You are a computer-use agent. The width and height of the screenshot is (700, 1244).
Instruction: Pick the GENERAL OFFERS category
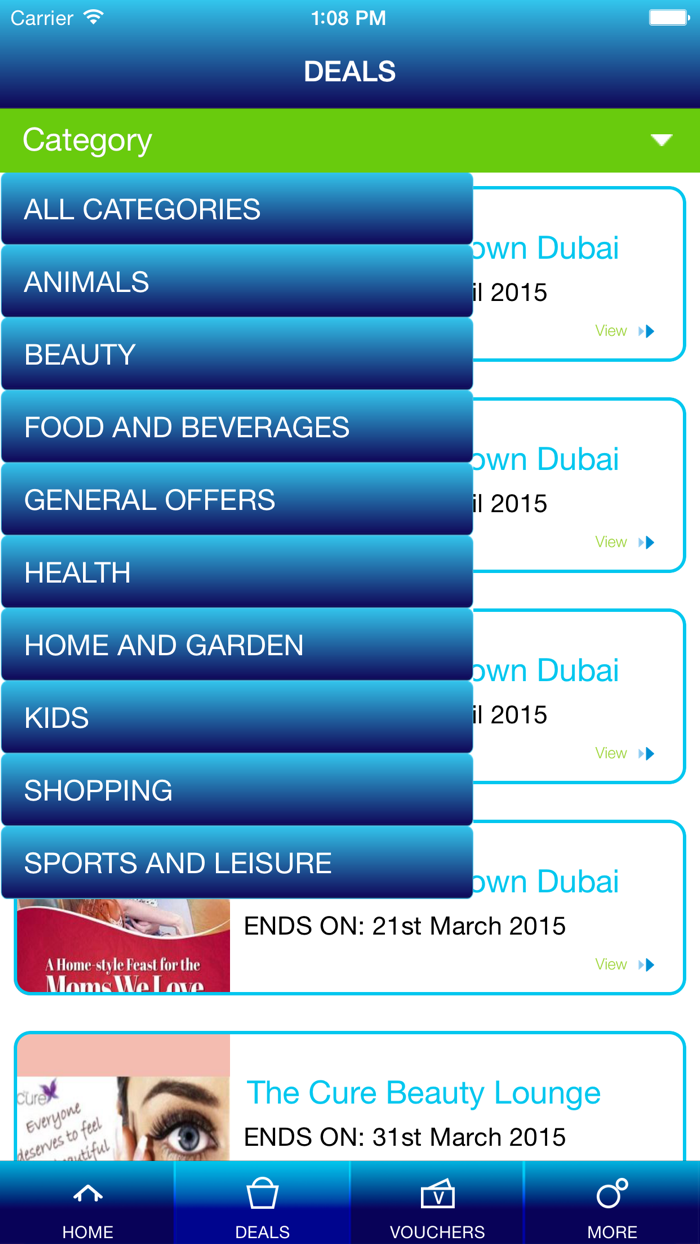pyautogui.click(x=237, y=500)
